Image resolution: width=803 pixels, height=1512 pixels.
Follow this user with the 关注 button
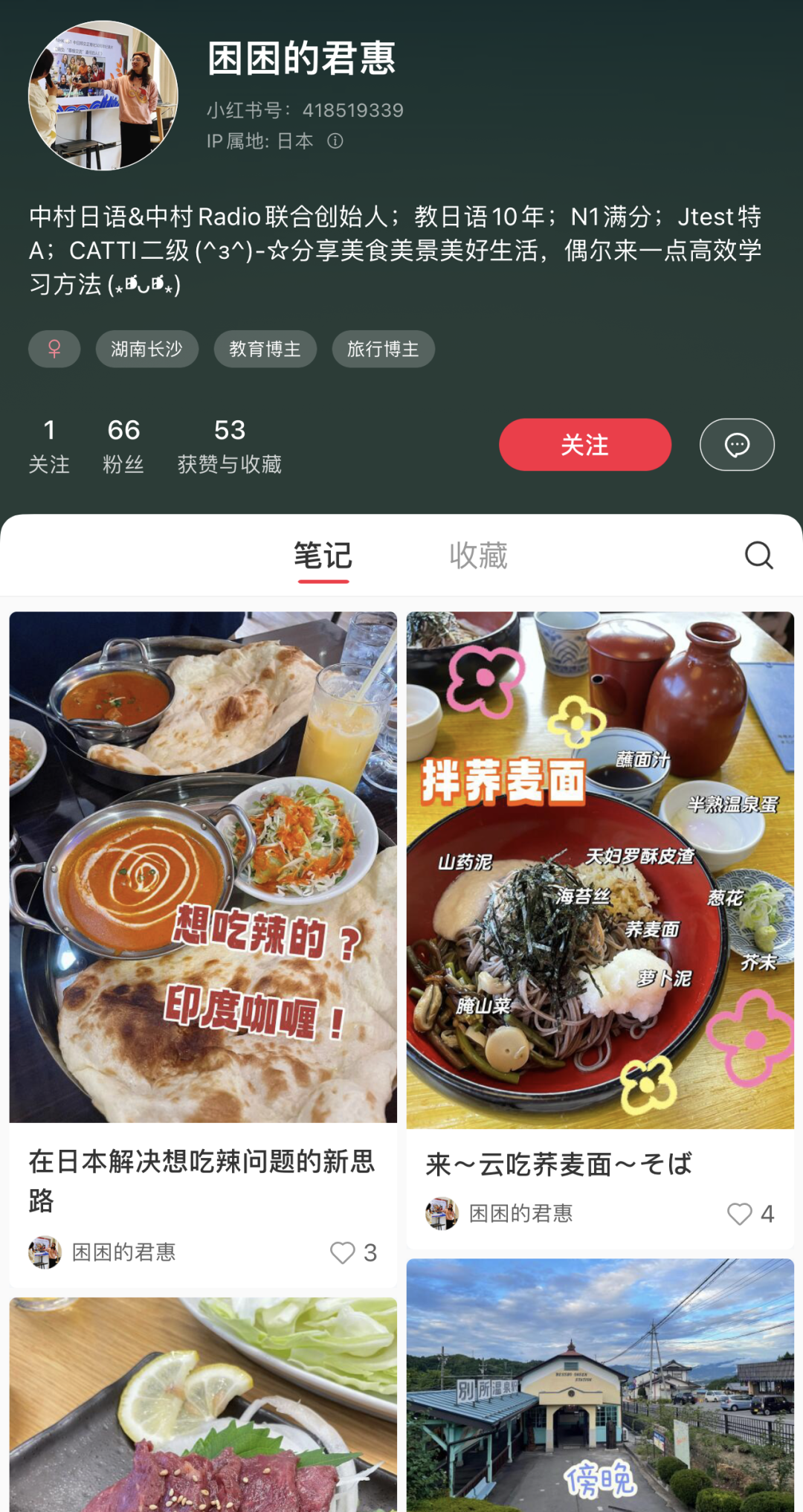click(584, 445)
